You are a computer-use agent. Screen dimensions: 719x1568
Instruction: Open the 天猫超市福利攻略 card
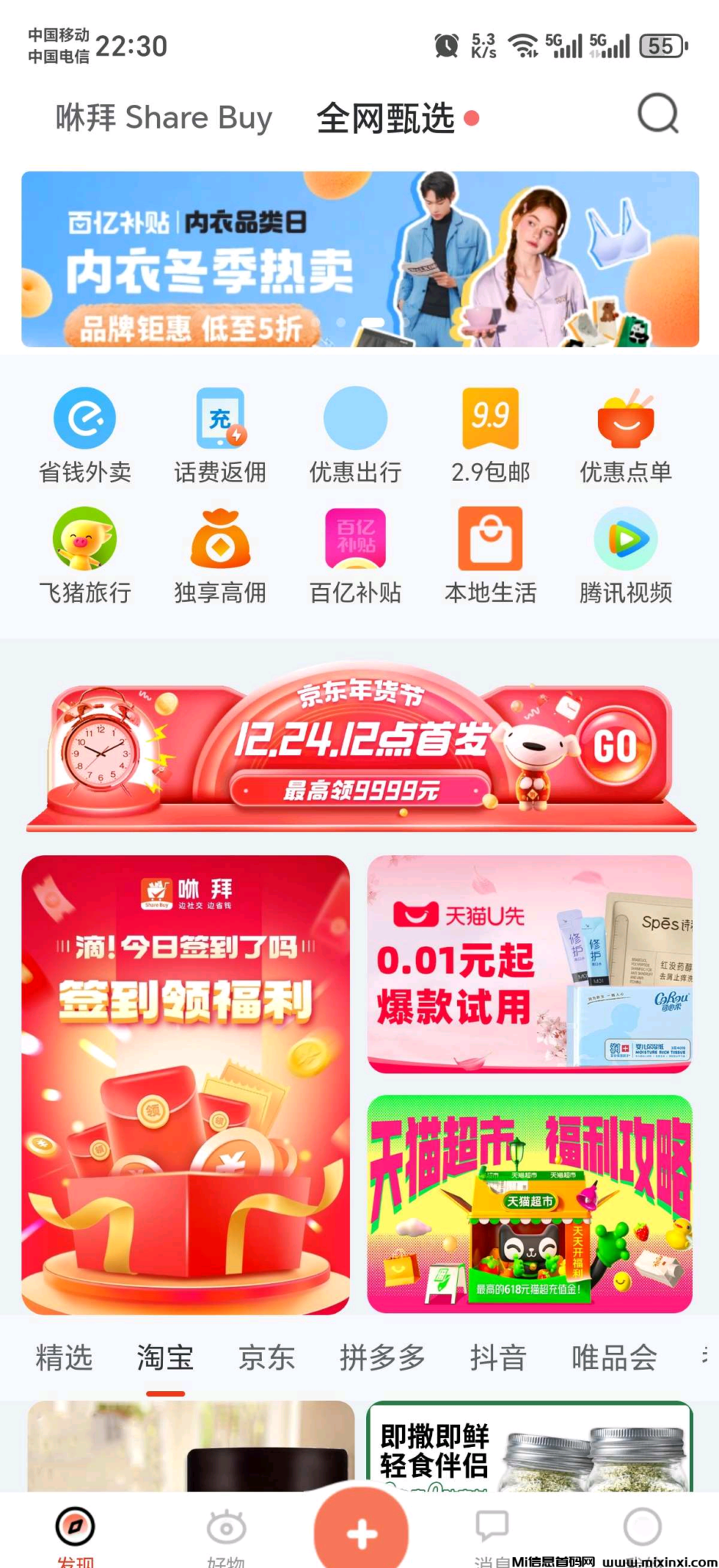(530, 1204)
